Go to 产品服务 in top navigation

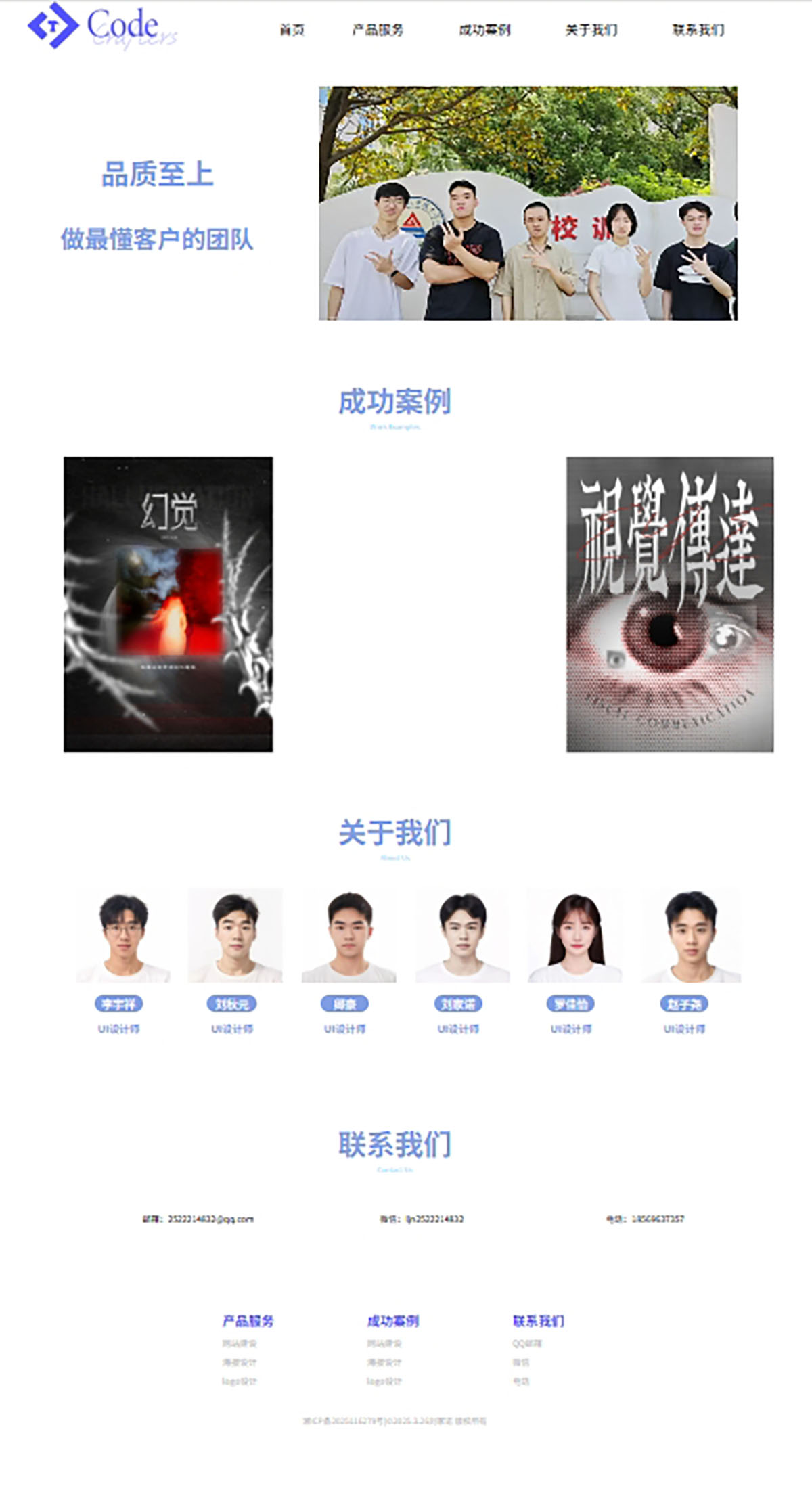coord(378,30)
